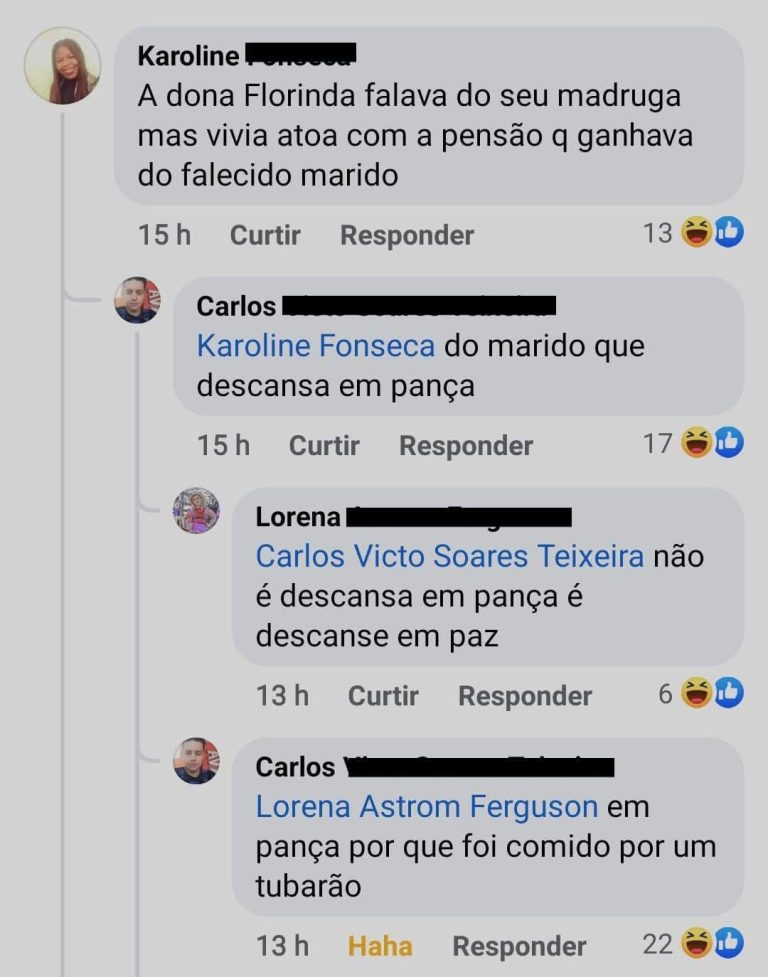Like Karoline's comment about dona Florinda
Image resolution: width=768 pixels, height=977 pixels.
[265, 235]
